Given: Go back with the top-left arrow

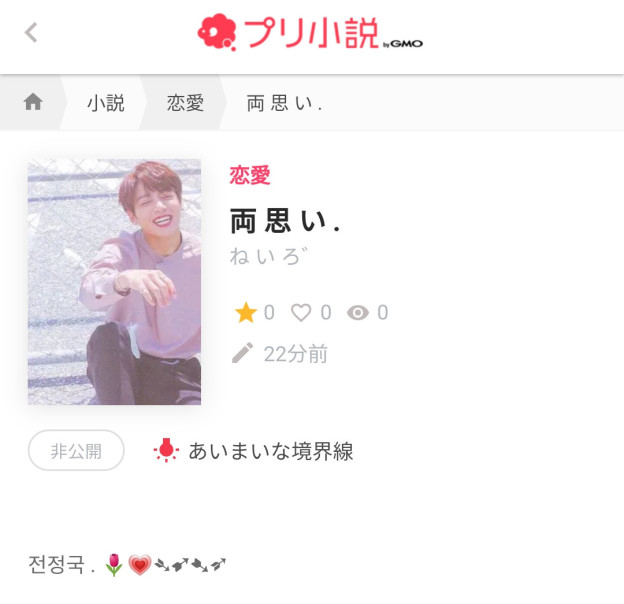Looking at the screenshot, I should pyautogui.click(x=31, y=32).
